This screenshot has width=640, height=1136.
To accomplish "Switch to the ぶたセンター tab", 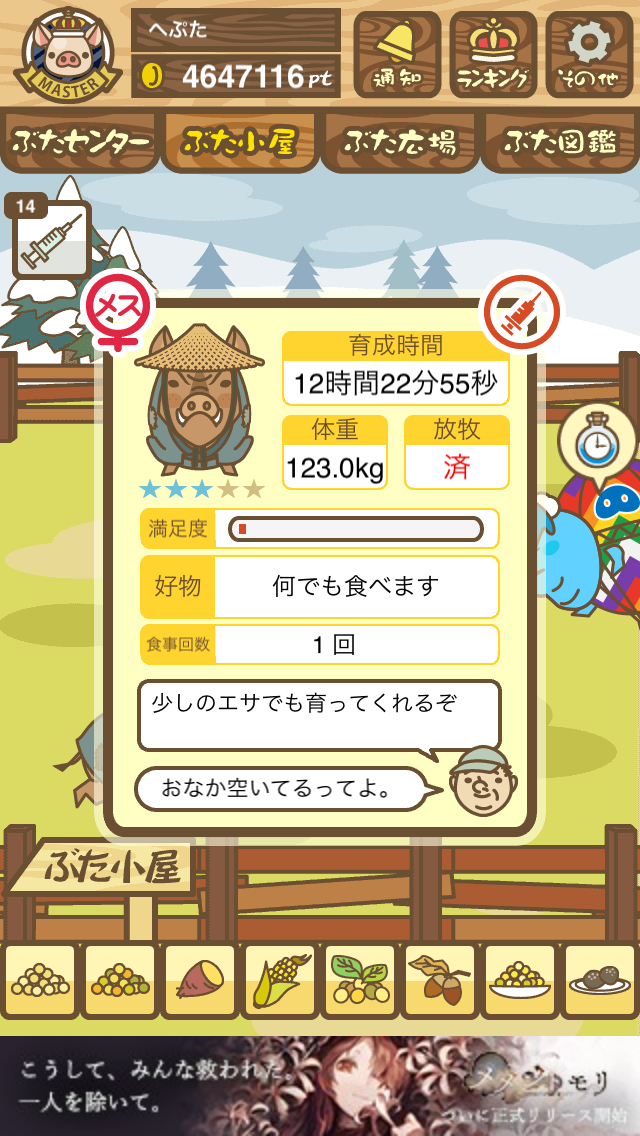I will (80, 142).
